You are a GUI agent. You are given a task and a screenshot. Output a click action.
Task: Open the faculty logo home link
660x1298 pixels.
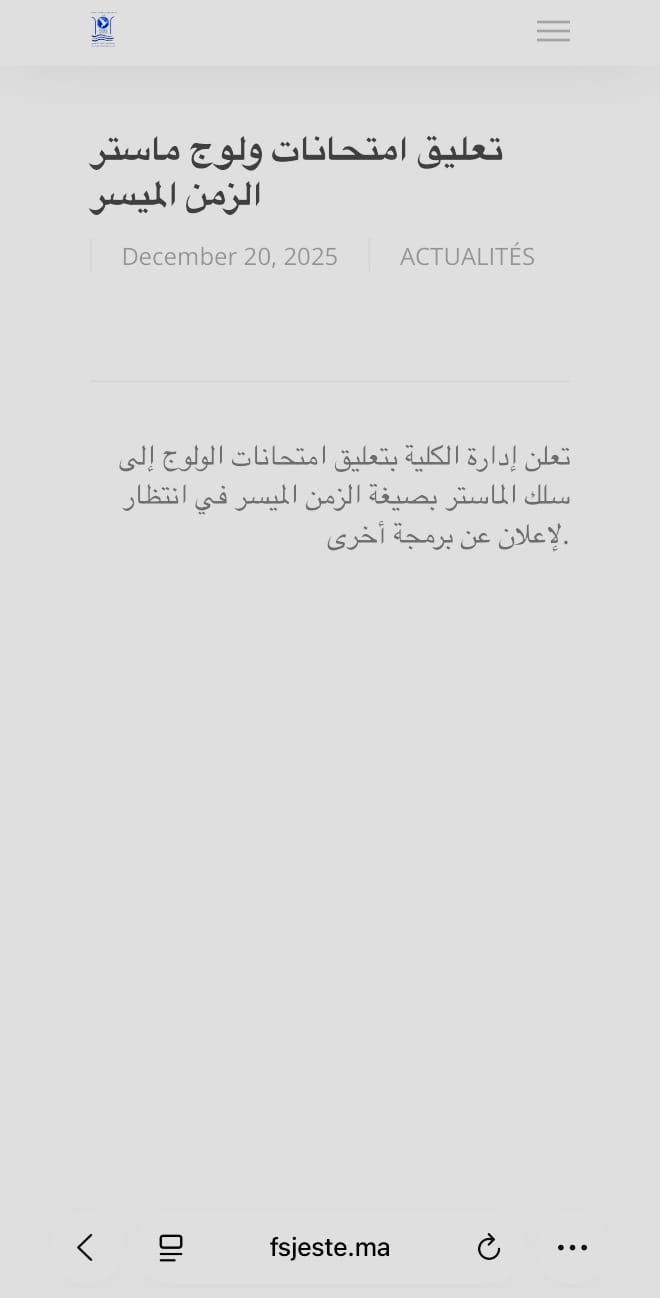click(103, 30)
